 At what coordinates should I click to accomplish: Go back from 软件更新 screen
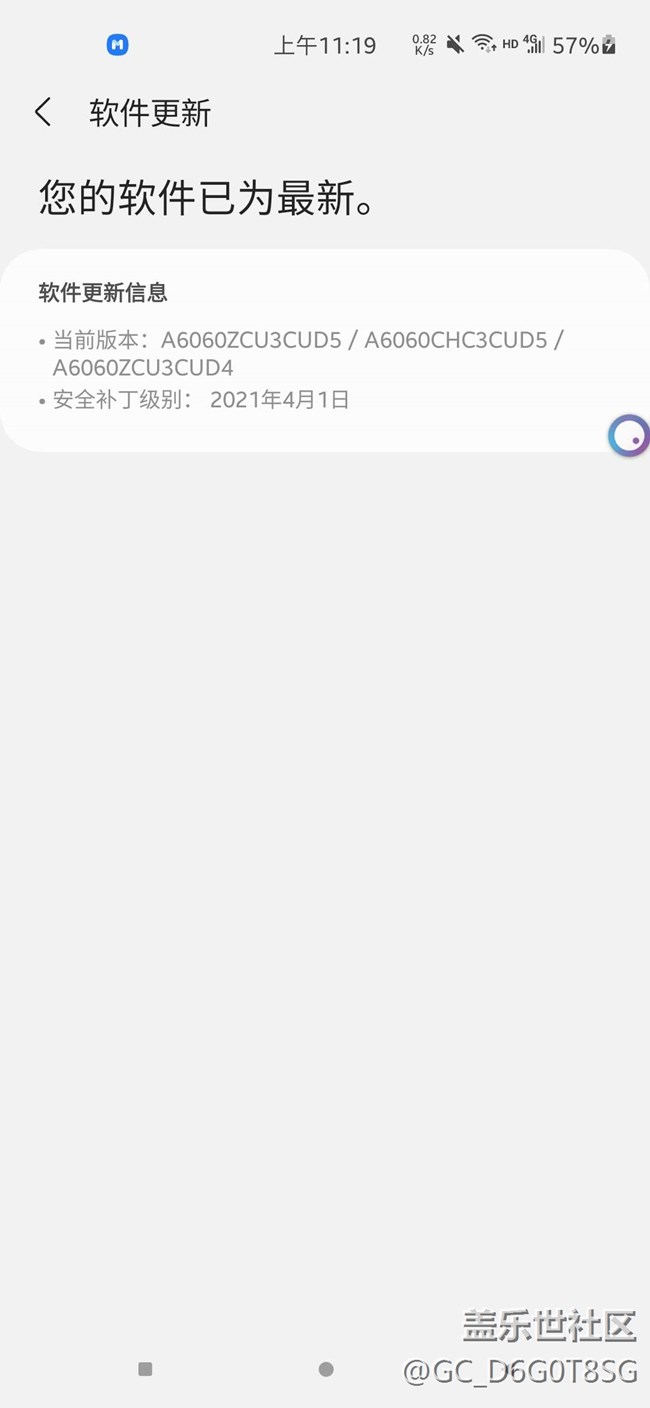tap(42, 112)
